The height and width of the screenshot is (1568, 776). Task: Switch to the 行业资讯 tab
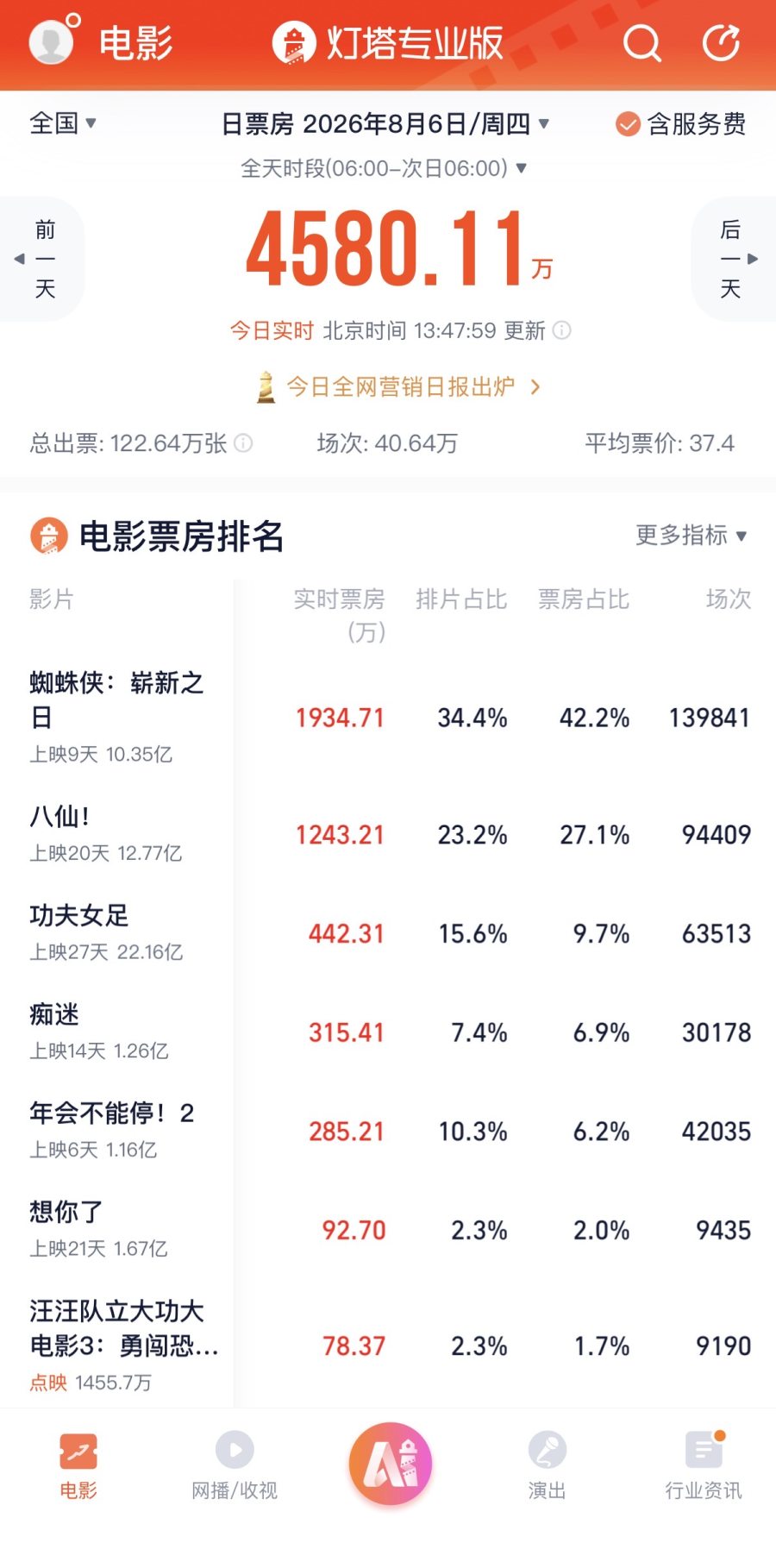[704, 1466]
